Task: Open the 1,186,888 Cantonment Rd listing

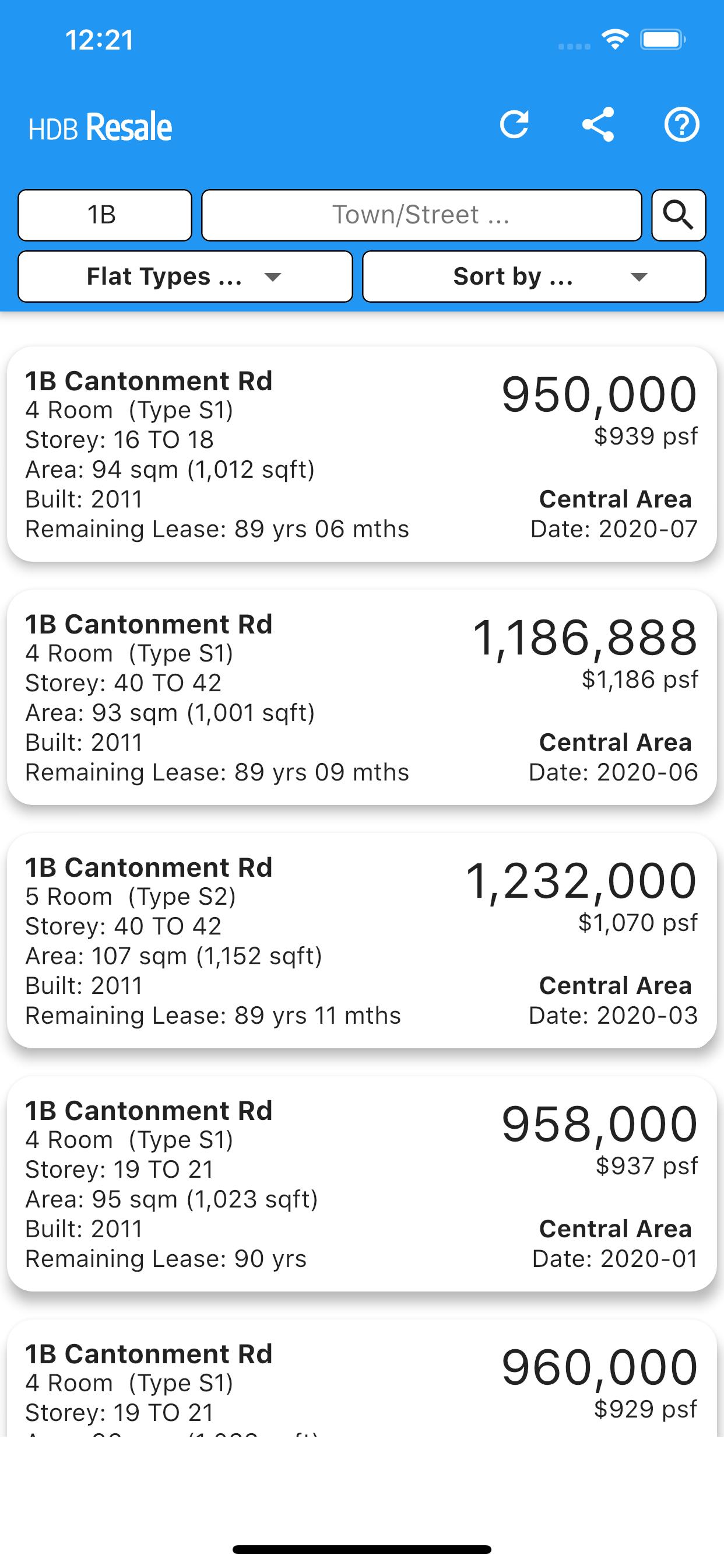Action: pyautogui.click(x=362, y=698)
